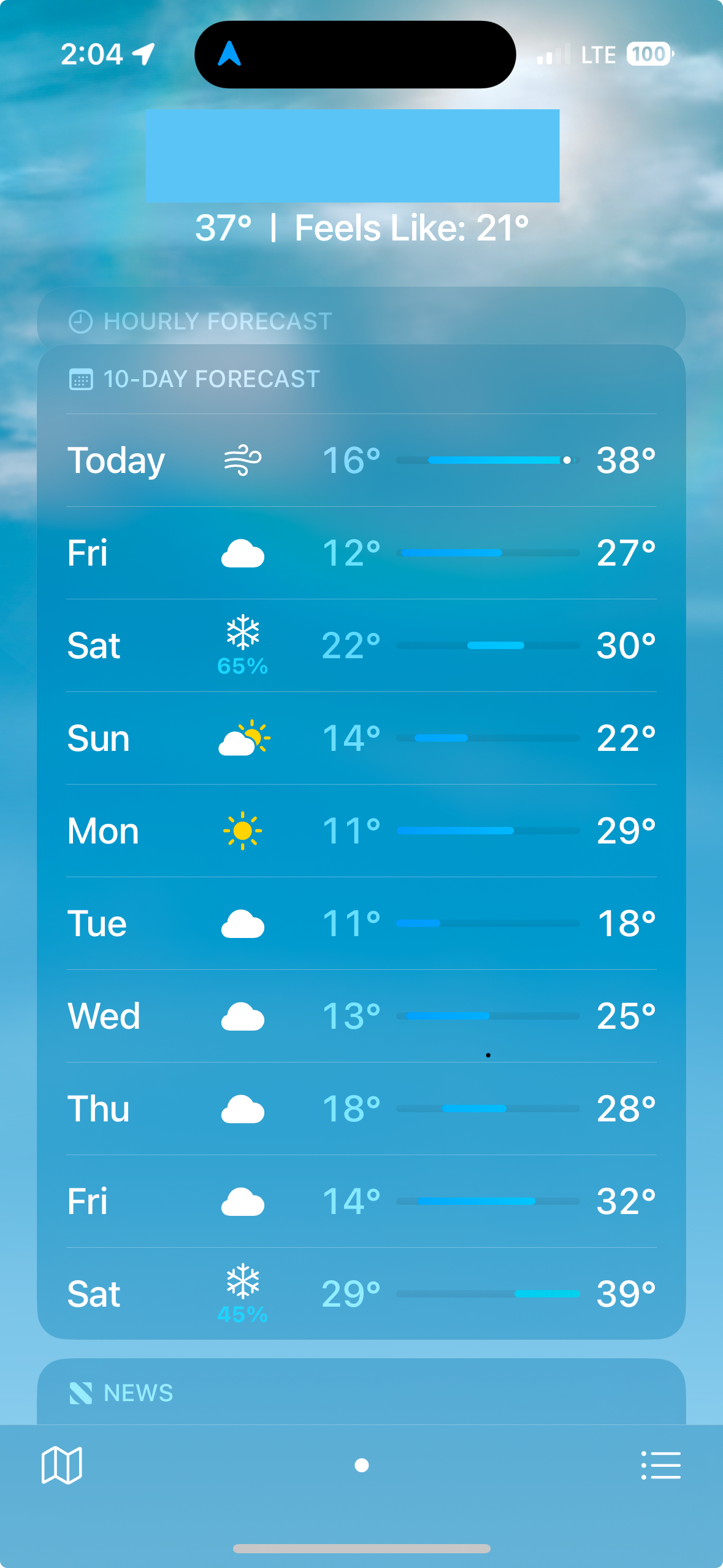Screen dimensions: 723x1568
Task: Open the weather map view
Action: [61, 1465]
